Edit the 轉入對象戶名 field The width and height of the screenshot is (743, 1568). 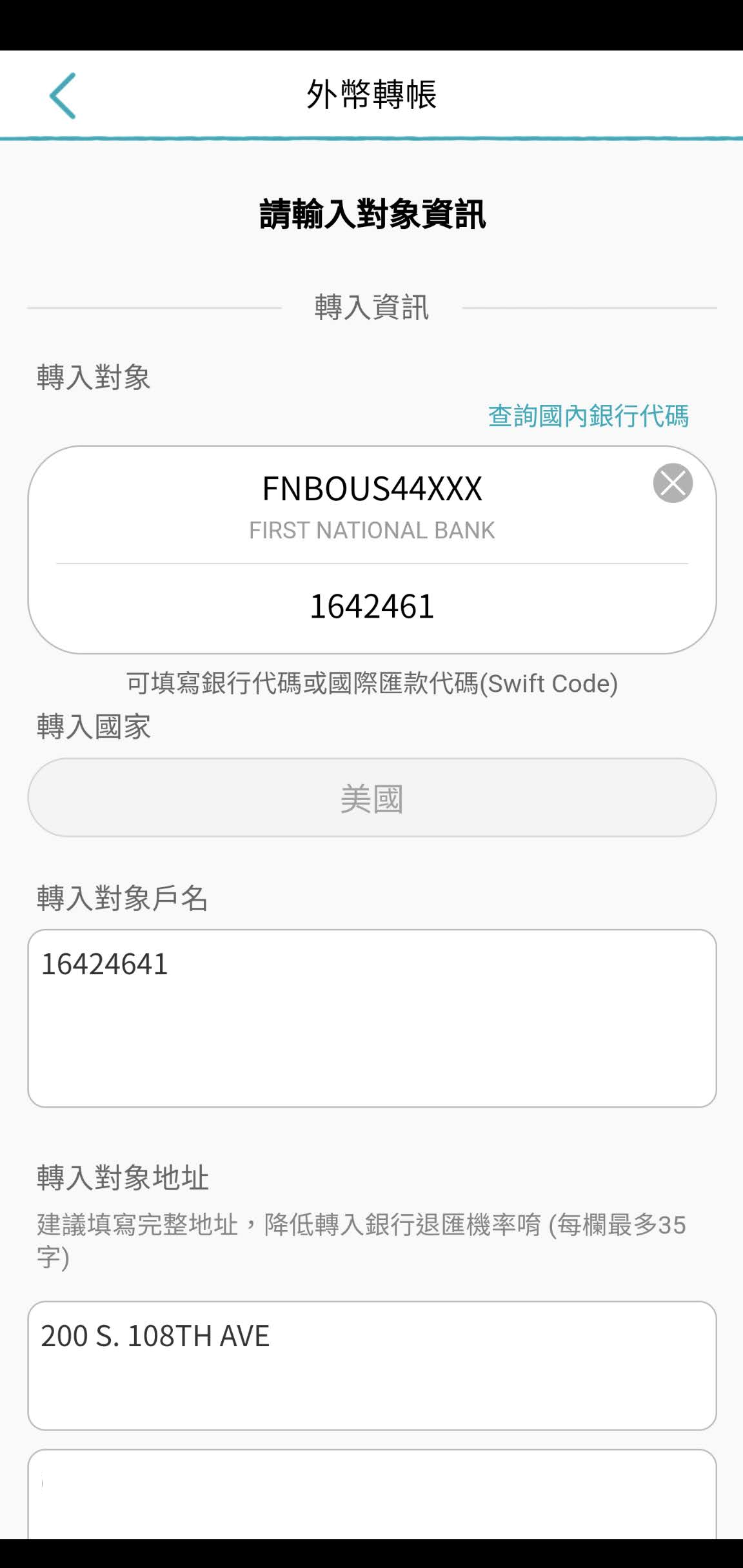click(371, 1017)
